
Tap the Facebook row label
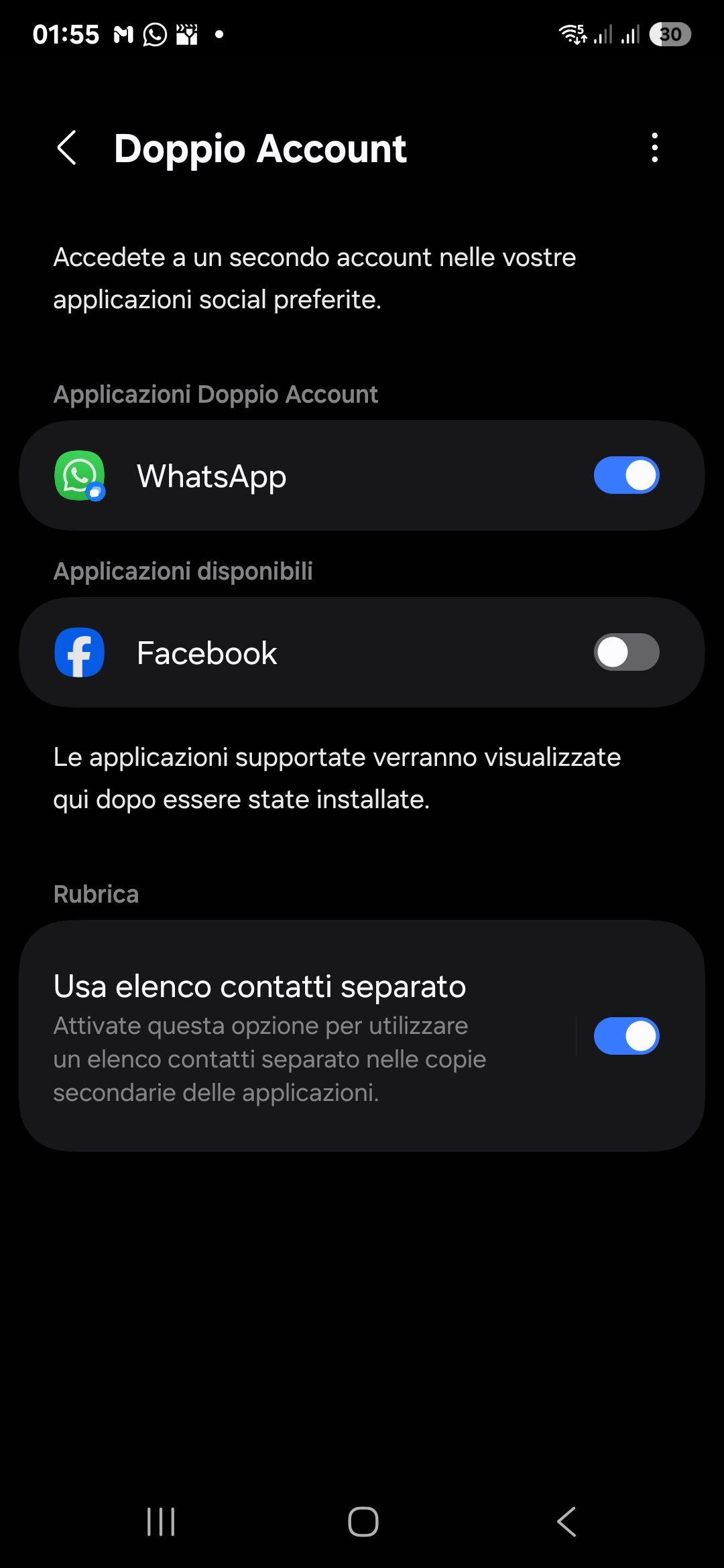pos(206,651)
